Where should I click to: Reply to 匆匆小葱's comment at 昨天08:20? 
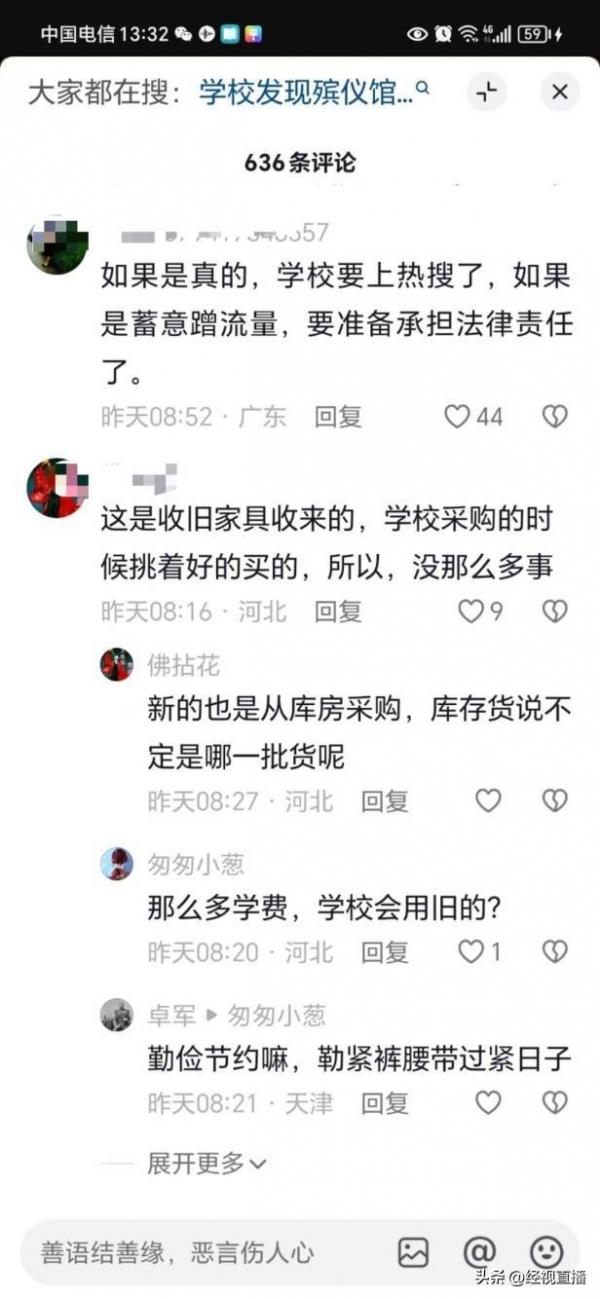(x=385, y=951)
